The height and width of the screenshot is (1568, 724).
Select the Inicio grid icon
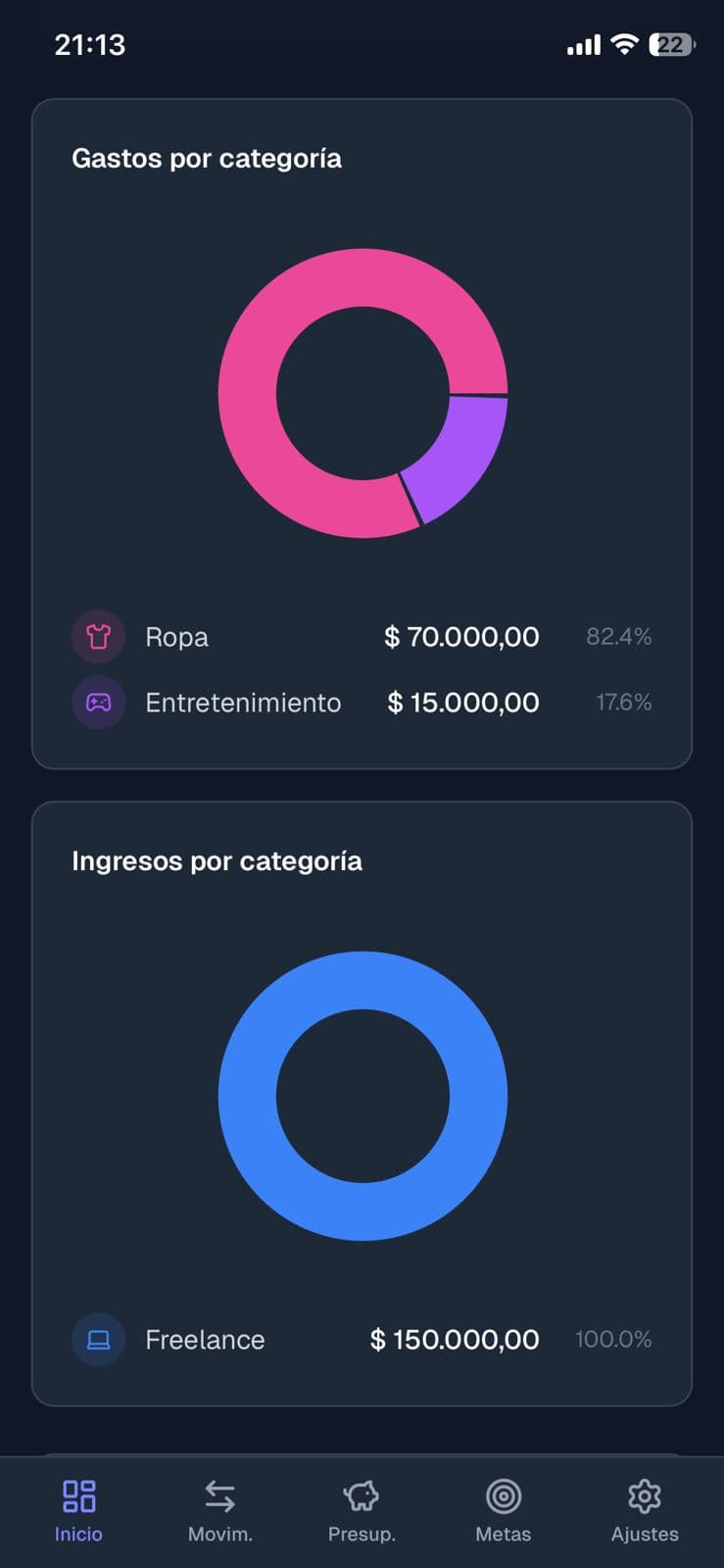click(78, 1494)
